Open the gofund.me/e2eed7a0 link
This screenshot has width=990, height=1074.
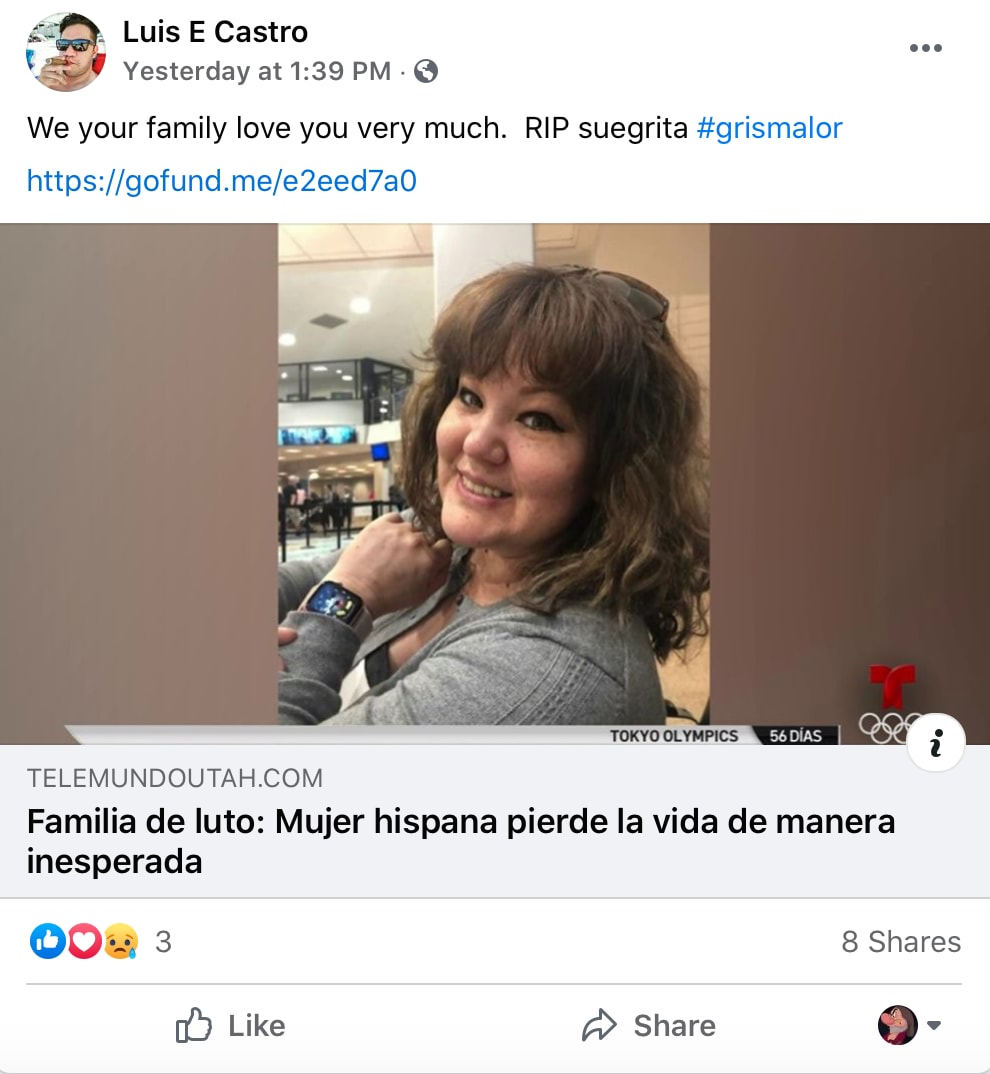coord(221,181)
